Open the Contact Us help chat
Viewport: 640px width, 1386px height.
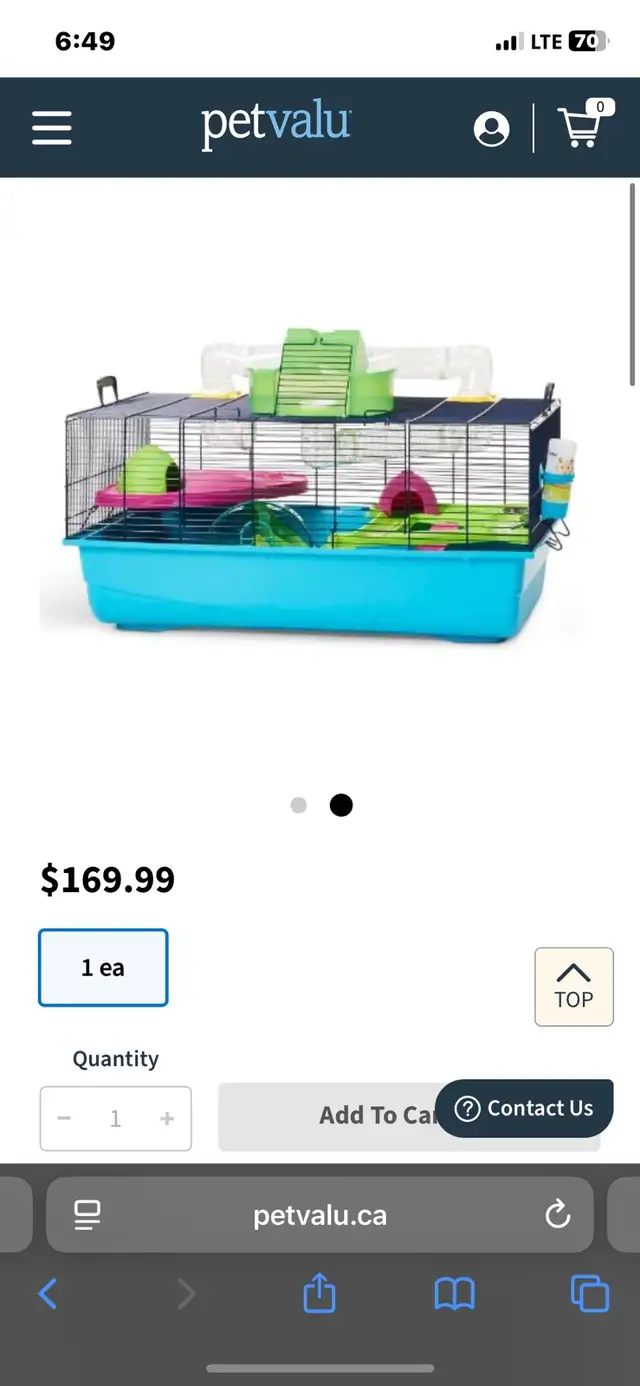point(524,1108)
